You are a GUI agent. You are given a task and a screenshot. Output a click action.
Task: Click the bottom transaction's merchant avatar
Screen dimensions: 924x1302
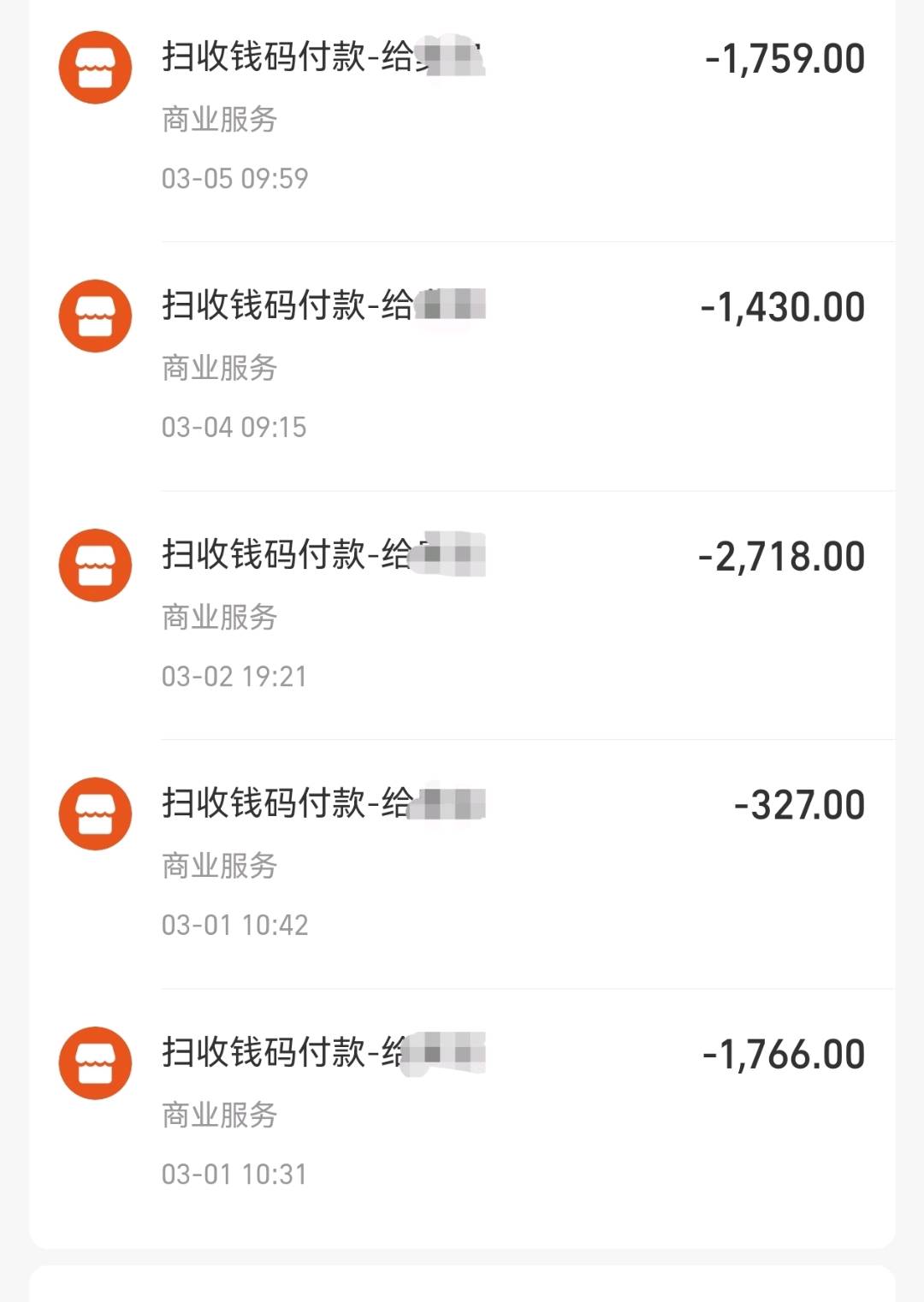point(96,1063)
